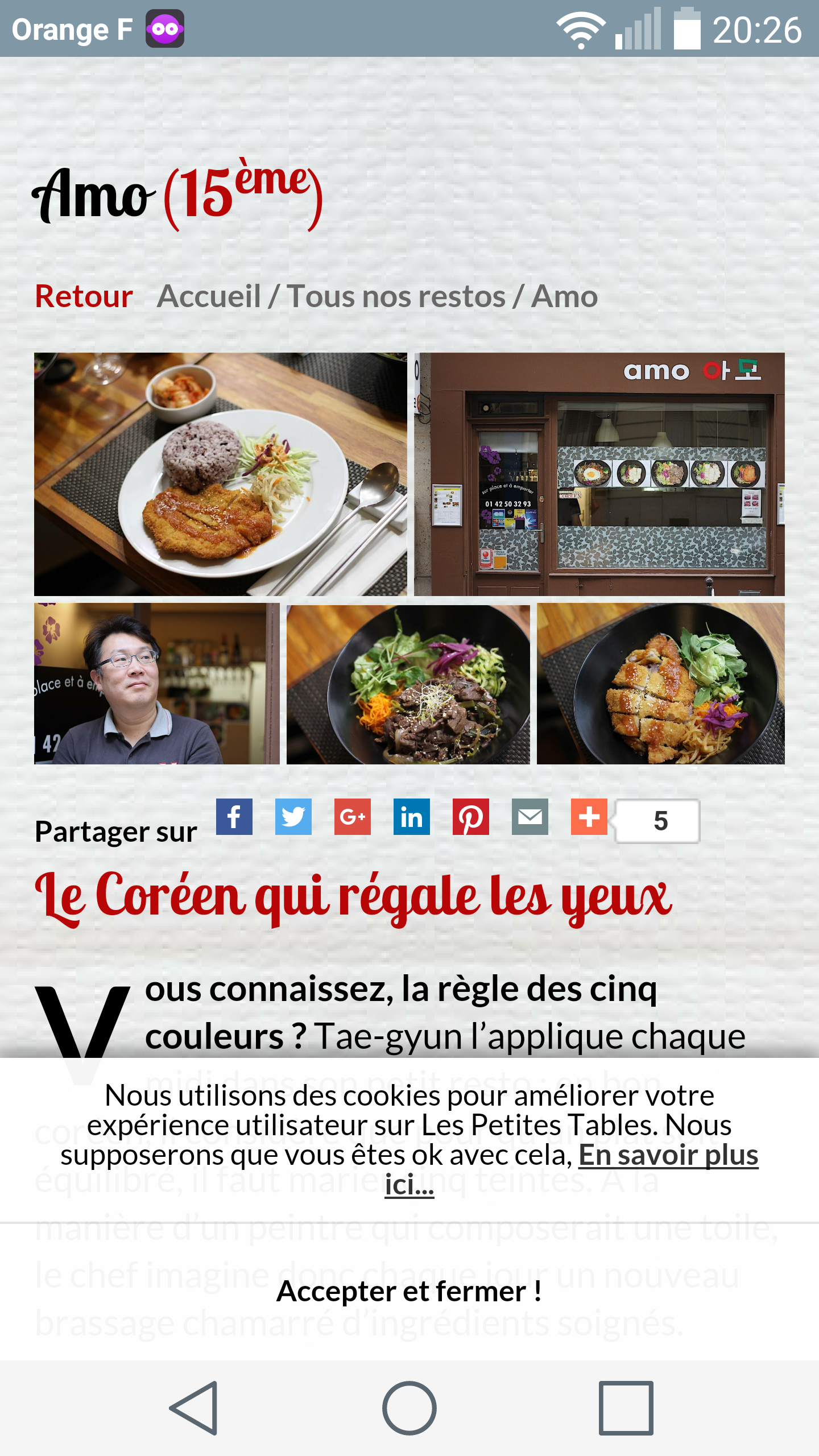Screen dimensions: 819x1456
Task: Pin this page on Pinterest
Action: pos(470,817)
